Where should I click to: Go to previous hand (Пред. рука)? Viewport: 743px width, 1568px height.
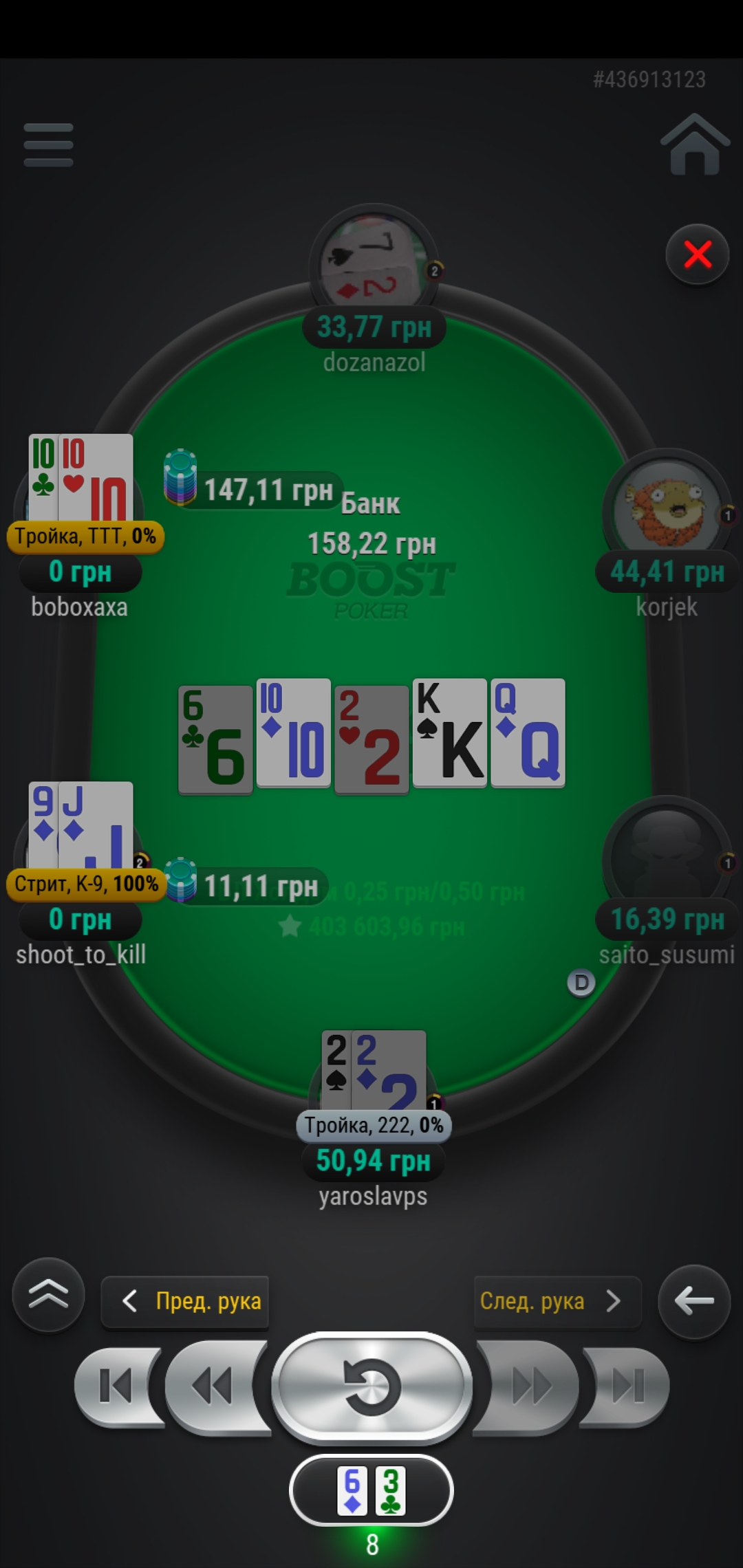[186, 1301]
